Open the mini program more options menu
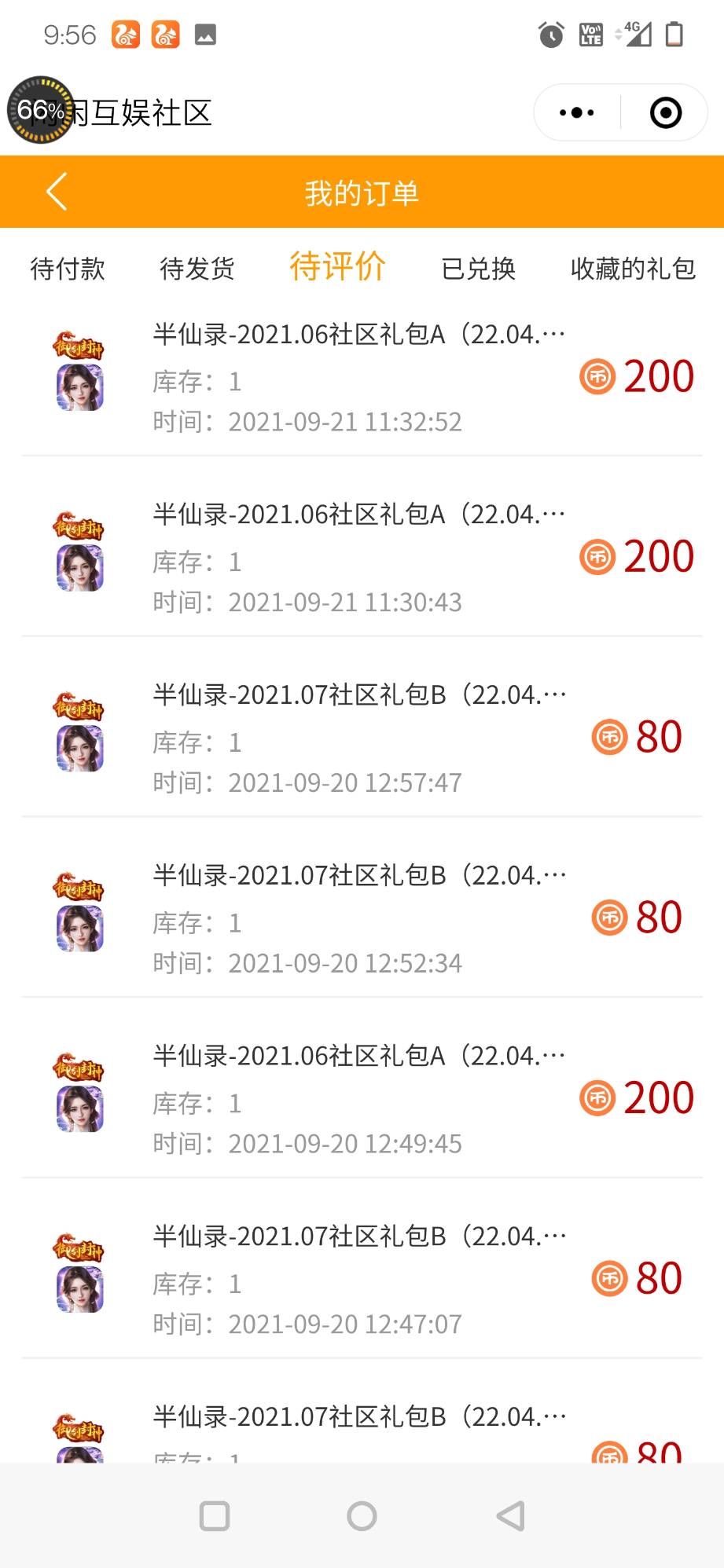 coord(577,113)
